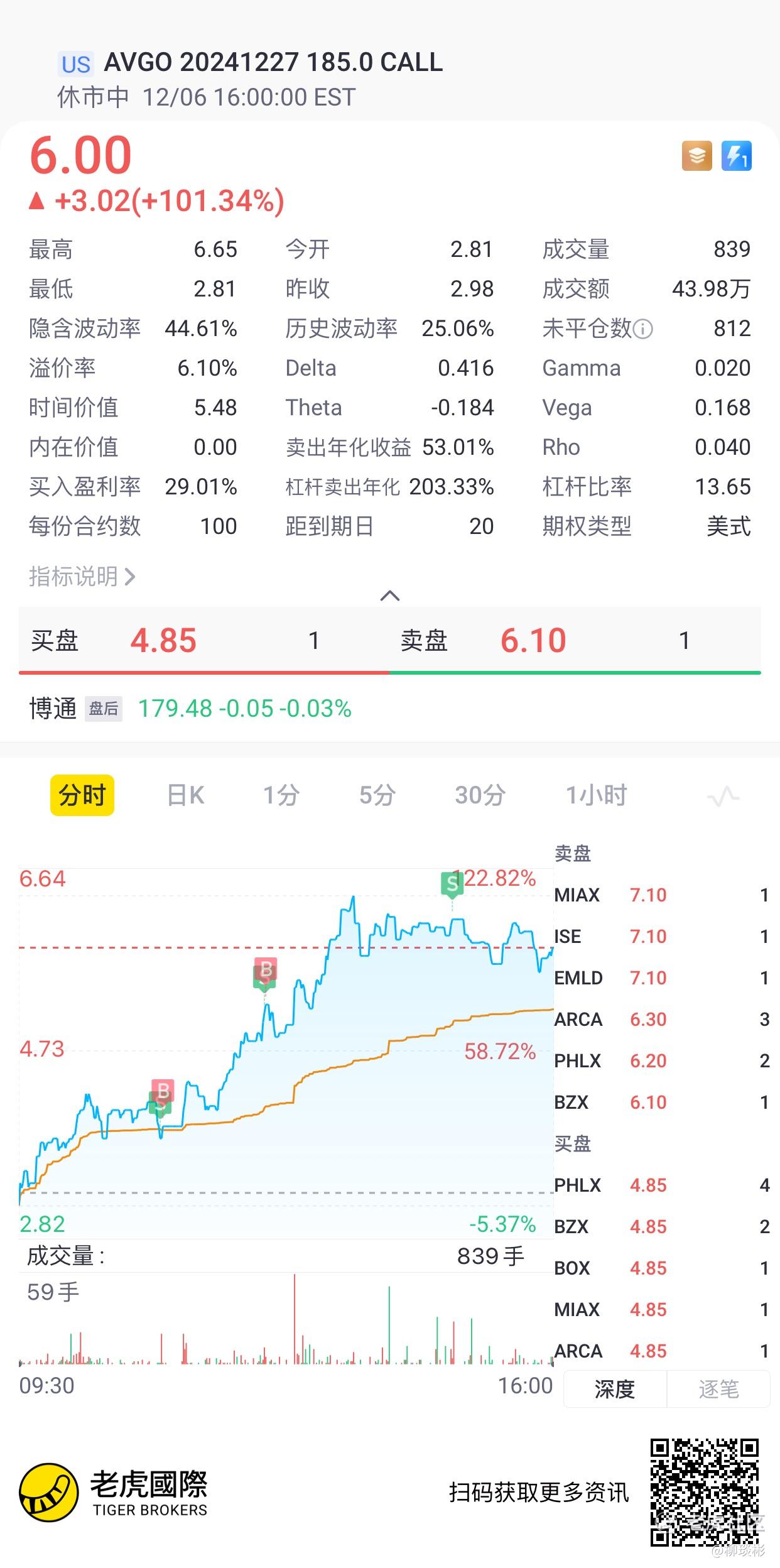Viewport: 780px width, 1568px height.
Task: Switch to the 逐笔 tick tab
Action: tap(718, 1389)
